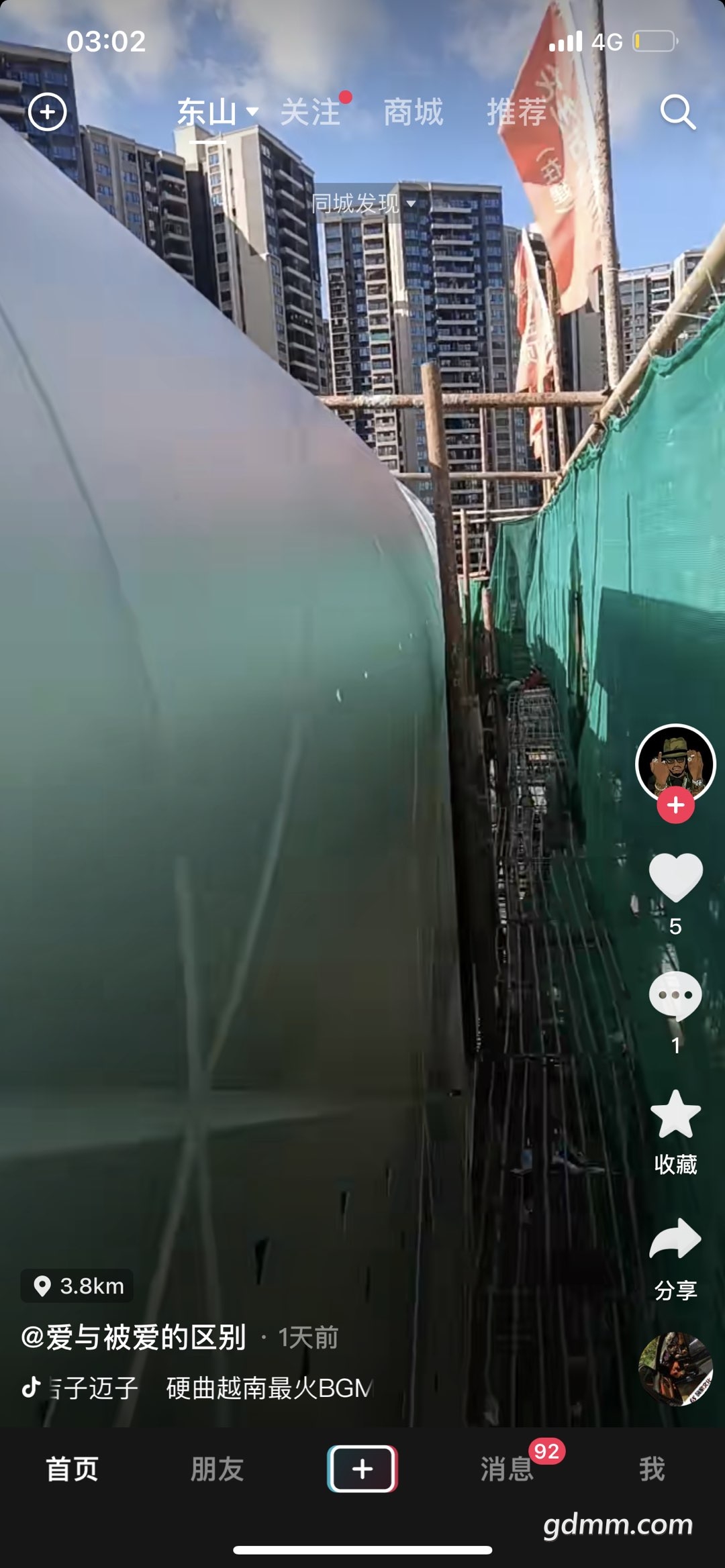725x1568 pixels.
Task: Go to the 朋友 tab
Action: pyautogui.click(x=217, y=1469)
